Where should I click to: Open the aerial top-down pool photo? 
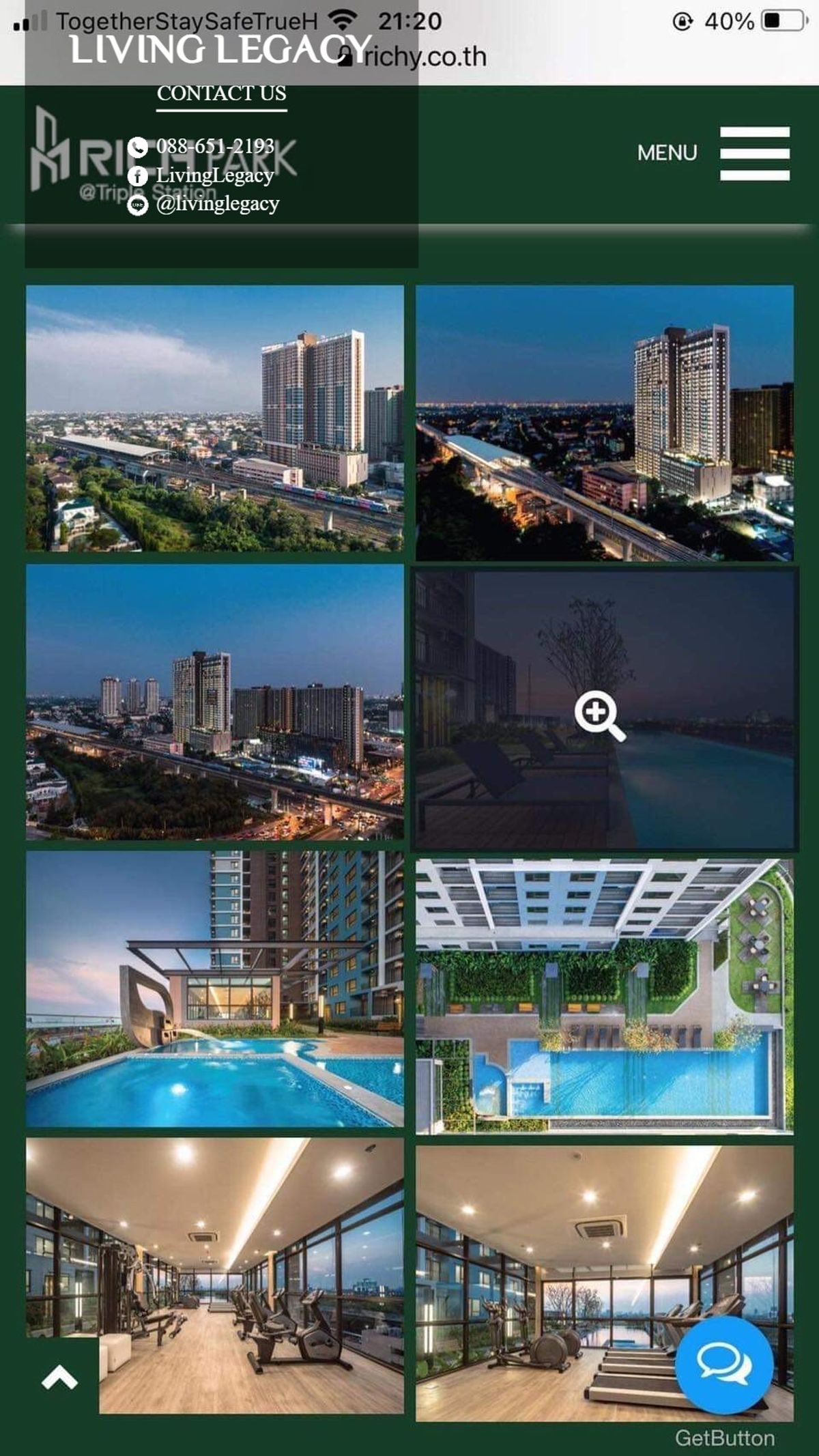[605, 997]
